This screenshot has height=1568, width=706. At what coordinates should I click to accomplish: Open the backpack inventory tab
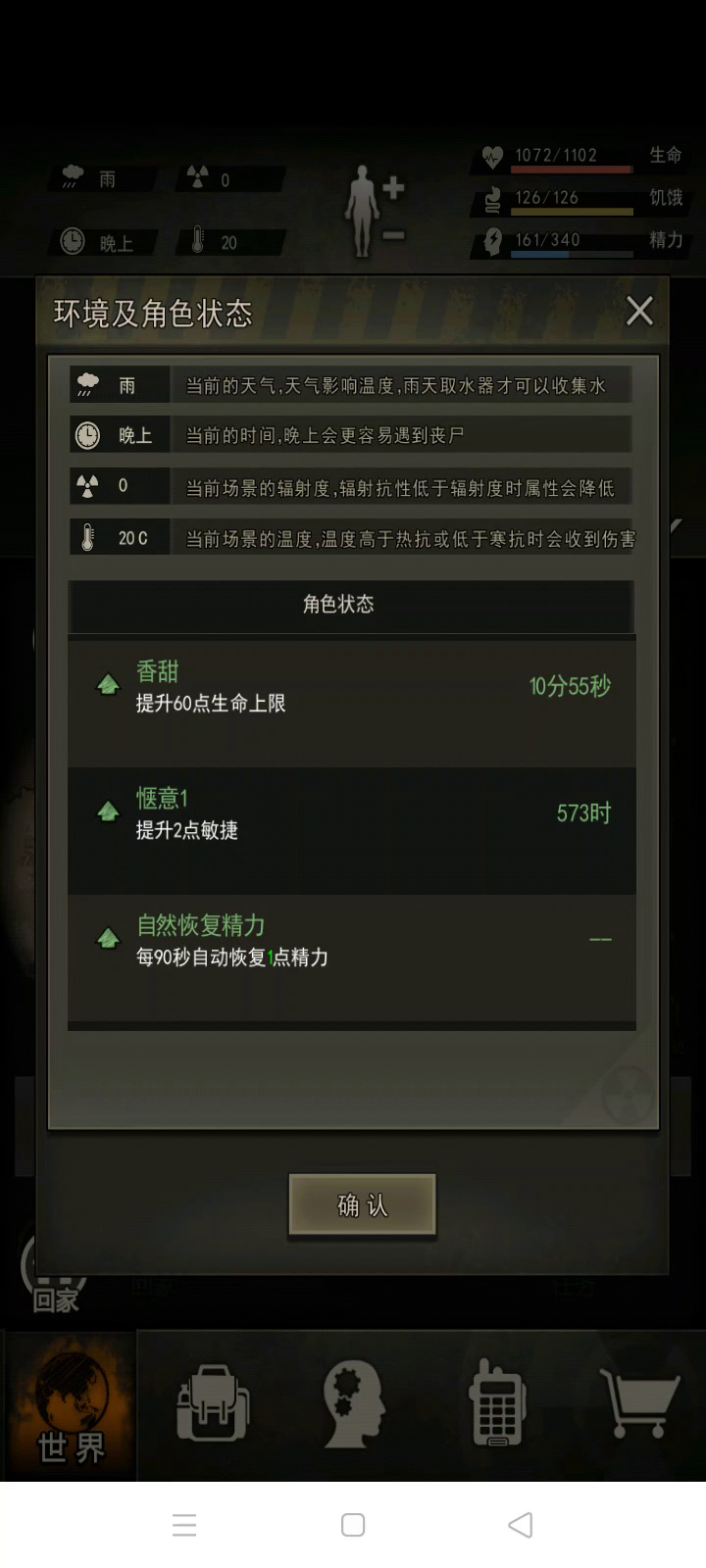click(213, 1403)
